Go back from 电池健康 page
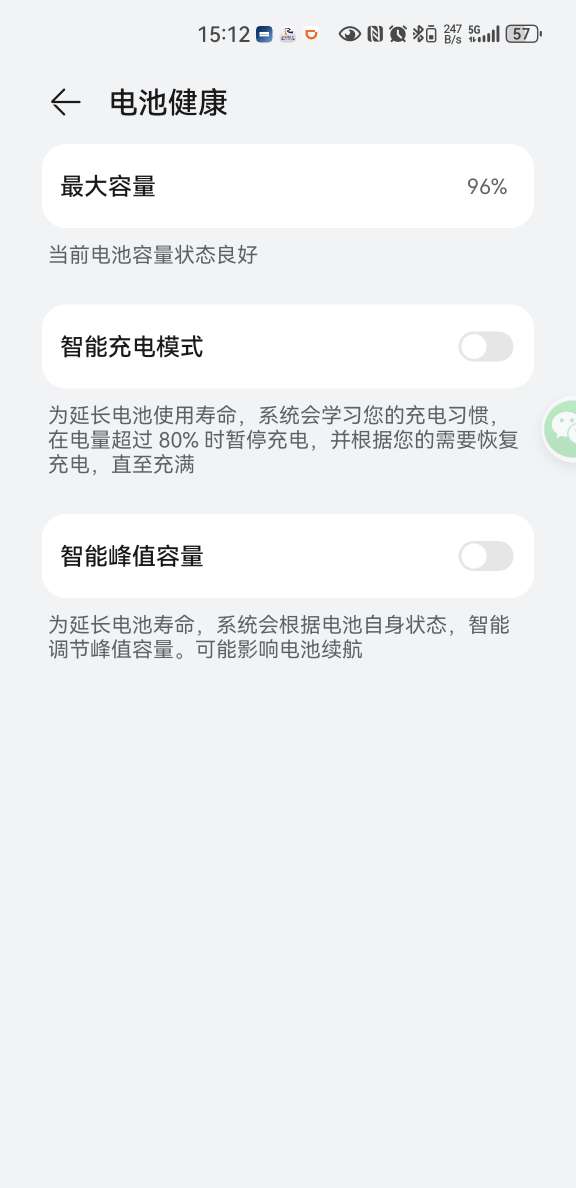Screen dimensions: 576x1188 pos(65,102)
